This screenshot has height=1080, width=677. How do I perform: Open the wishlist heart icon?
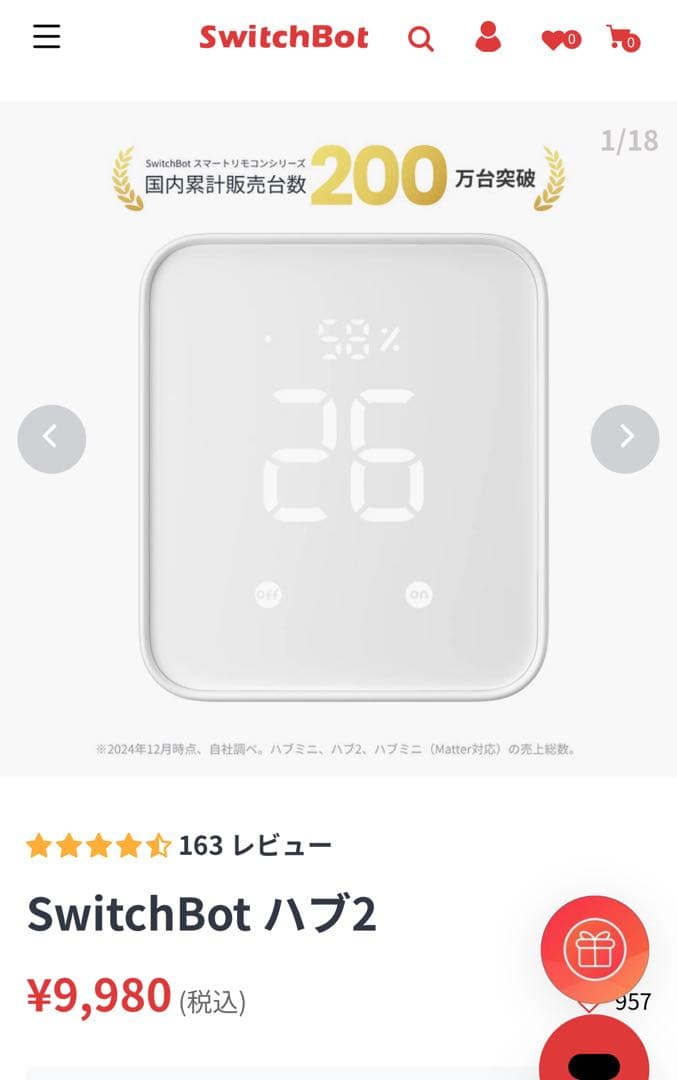click(558, 40)
